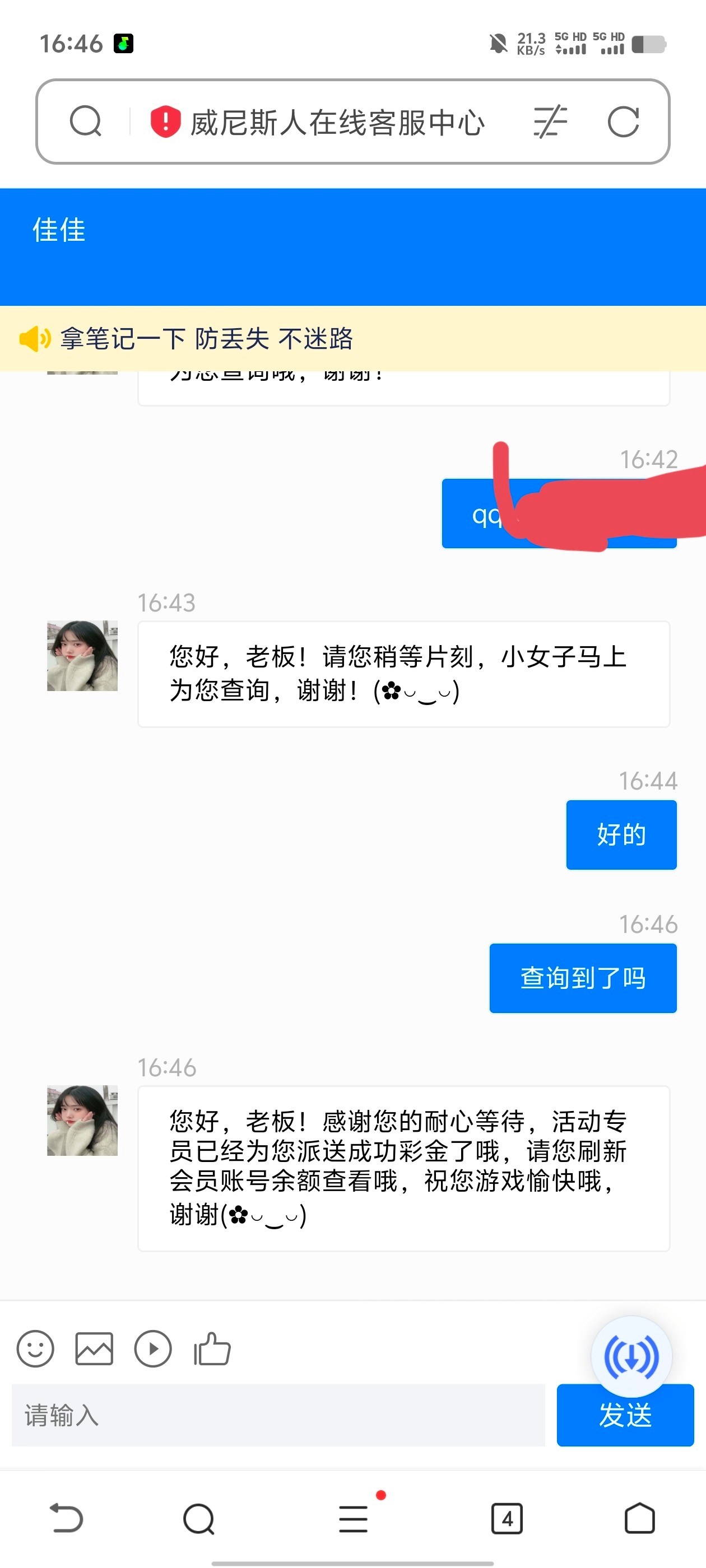Image resolution: width=706 pixels, height=1568 pixels.
Task: View the 4 open browser tabs
Action: pos(507,1519)
